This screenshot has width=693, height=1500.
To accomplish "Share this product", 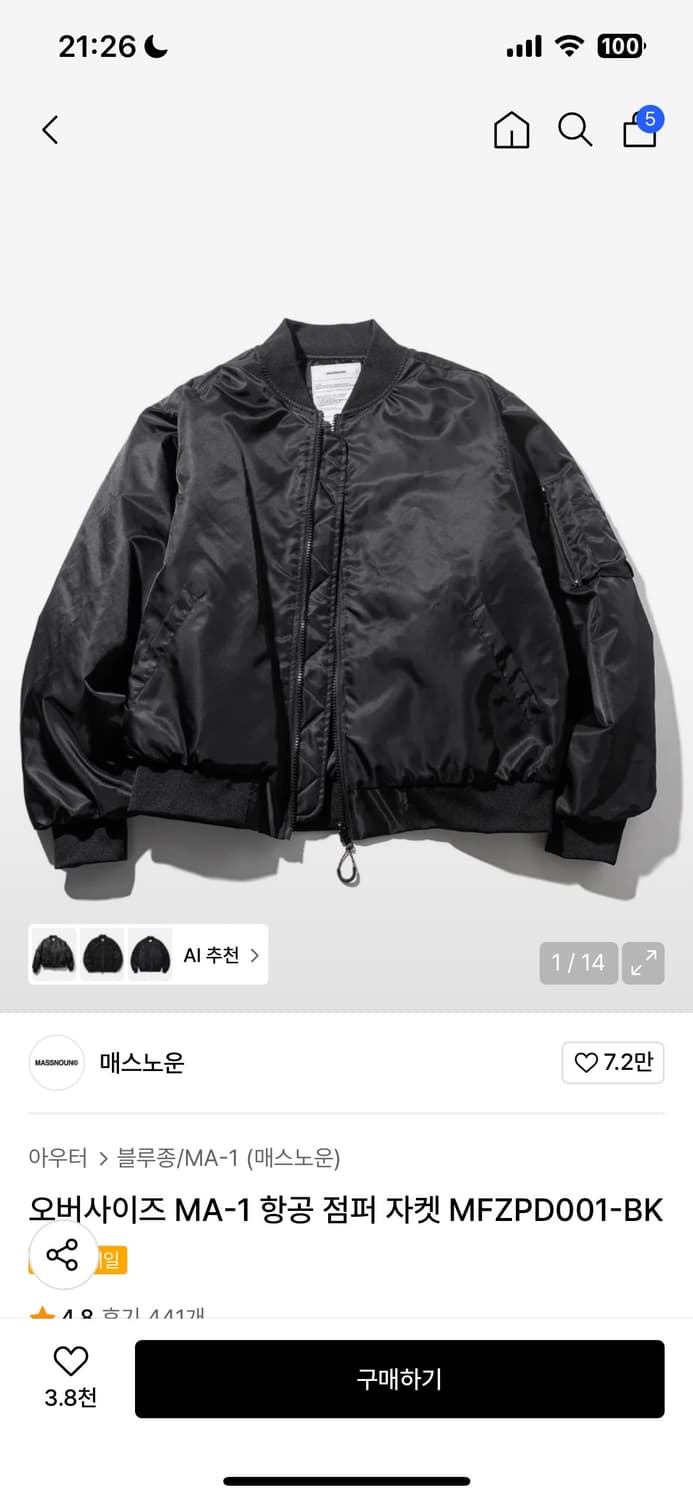I will 62,1254.
